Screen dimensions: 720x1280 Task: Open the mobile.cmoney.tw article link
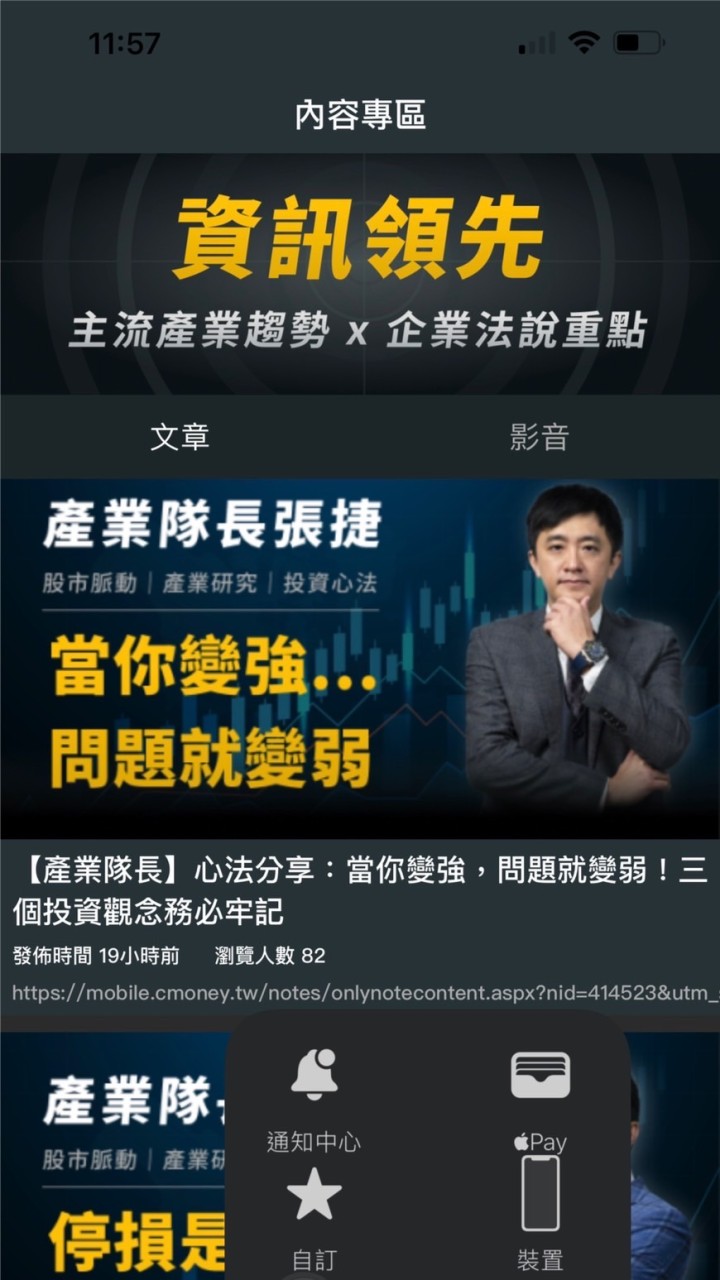pyautogui.click(x=360, y=994)
